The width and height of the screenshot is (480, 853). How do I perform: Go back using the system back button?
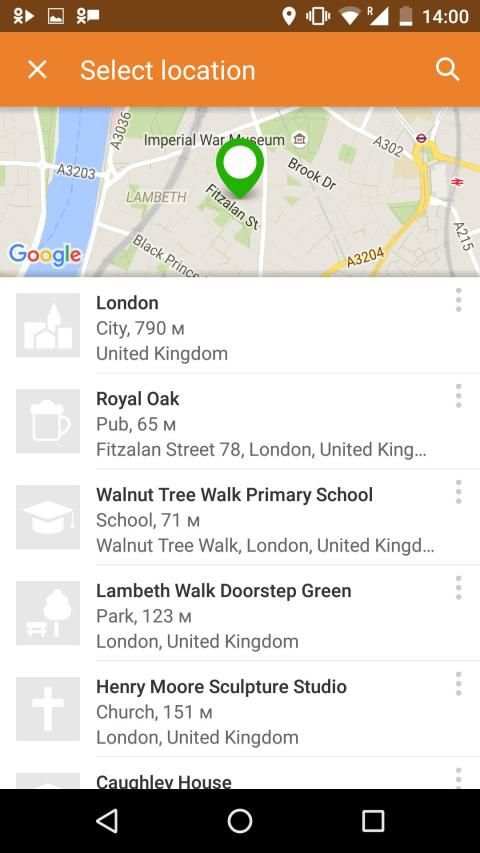(107, 820)
